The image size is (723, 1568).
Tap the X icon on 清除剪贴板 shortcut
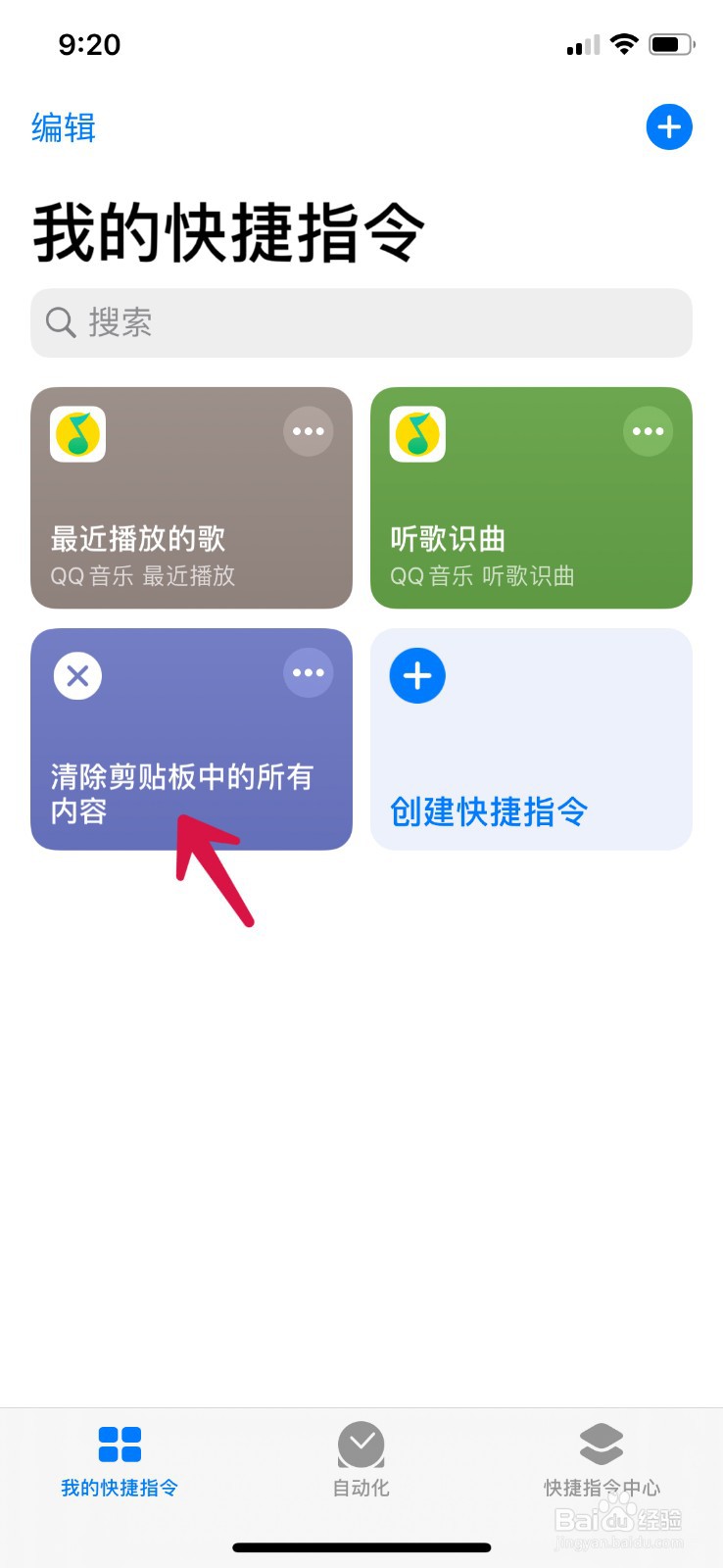pos(76,674)
